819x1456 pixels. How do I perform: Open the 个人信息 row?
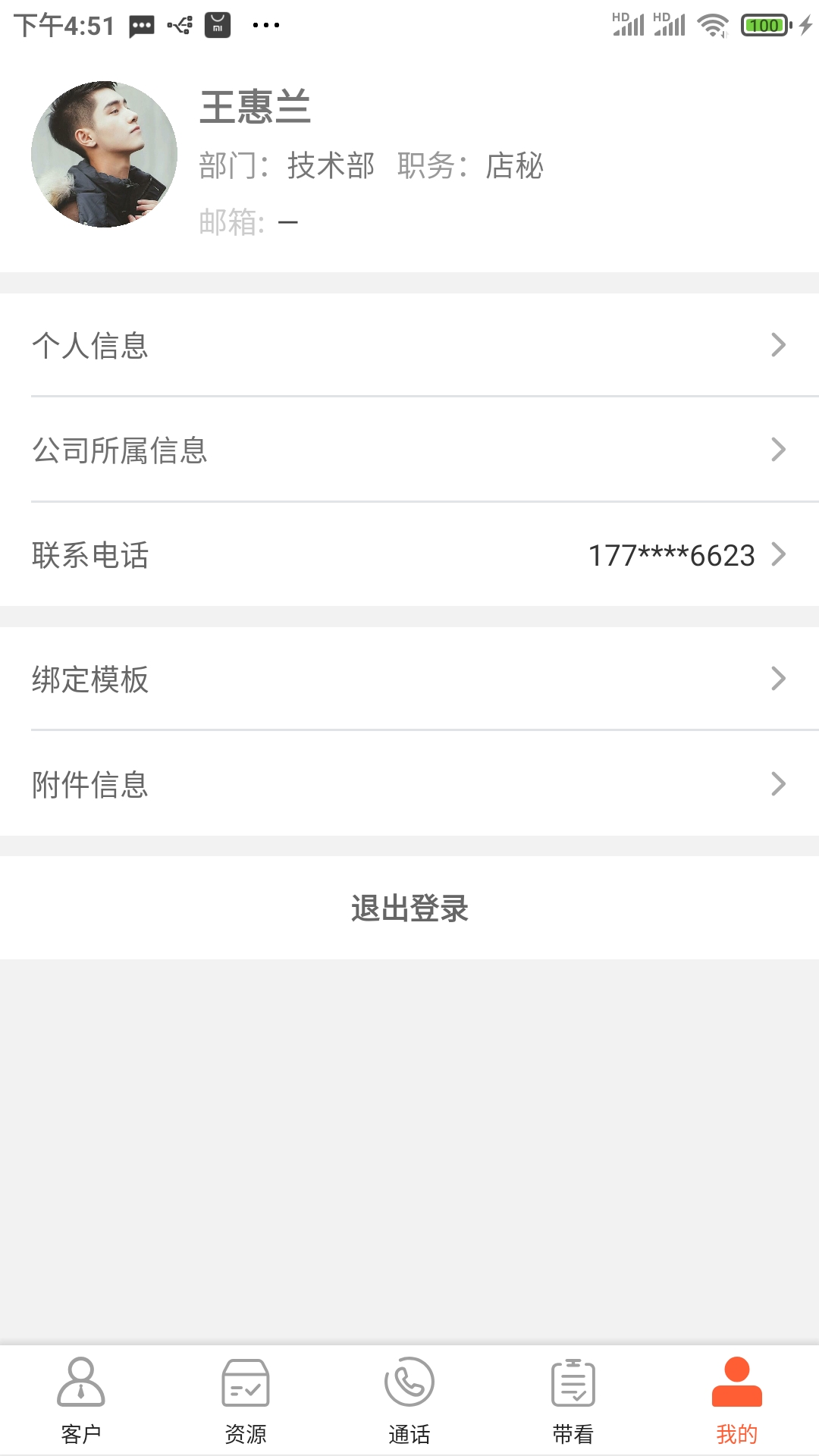(409, 345)
